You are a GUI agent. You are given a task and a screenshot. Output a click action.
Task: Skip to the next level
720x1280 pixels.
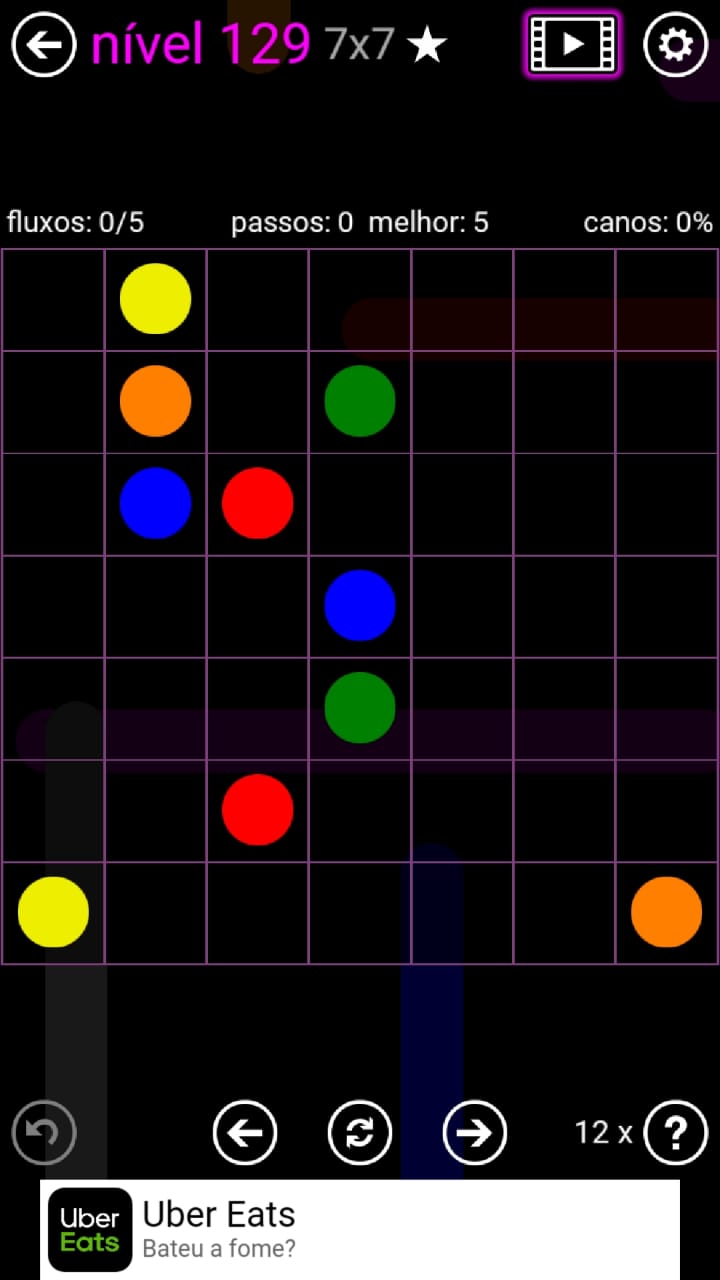(x=474, y=1132)
